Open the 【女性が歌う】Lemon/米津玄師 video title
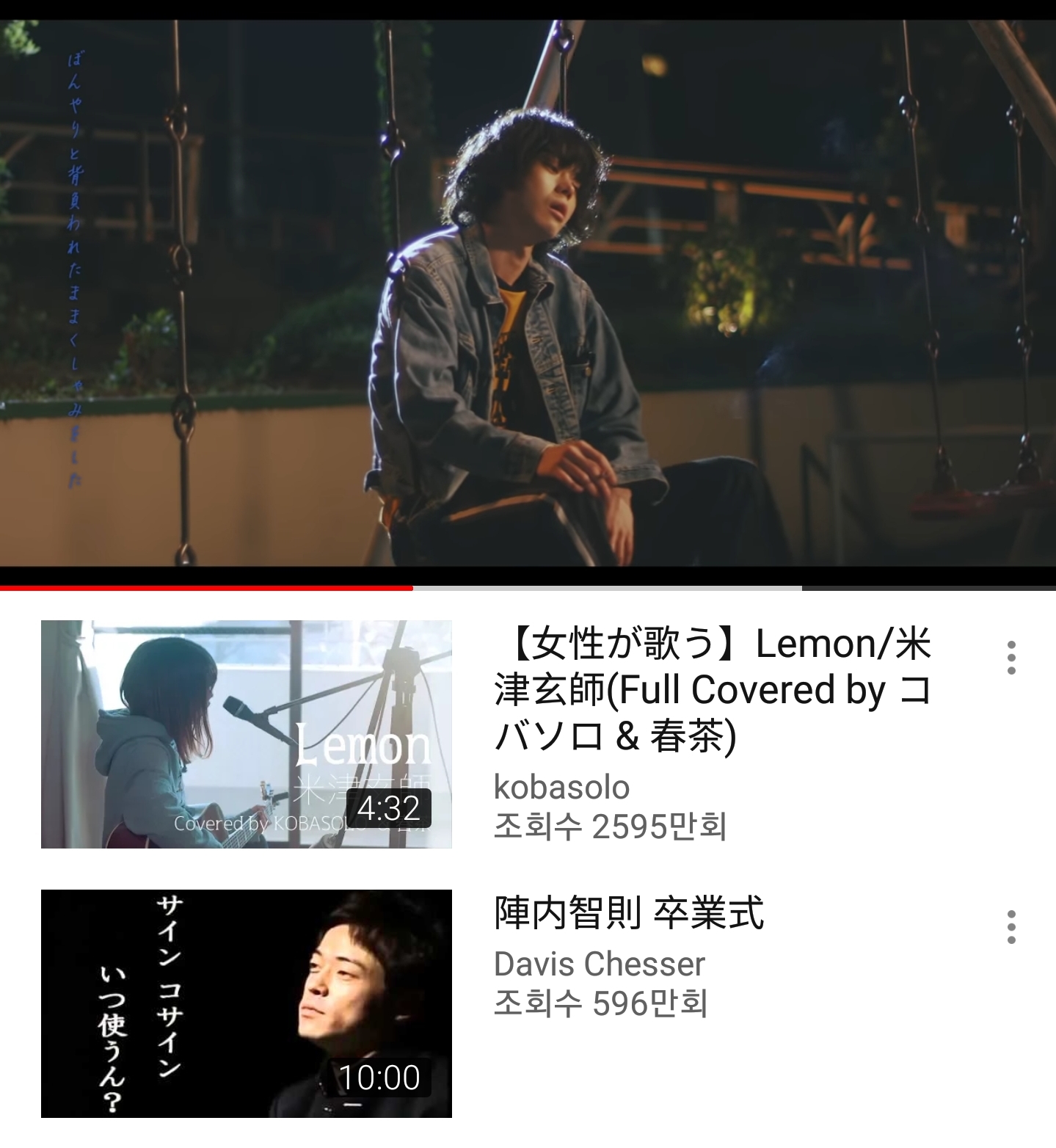 click(712, 689)
